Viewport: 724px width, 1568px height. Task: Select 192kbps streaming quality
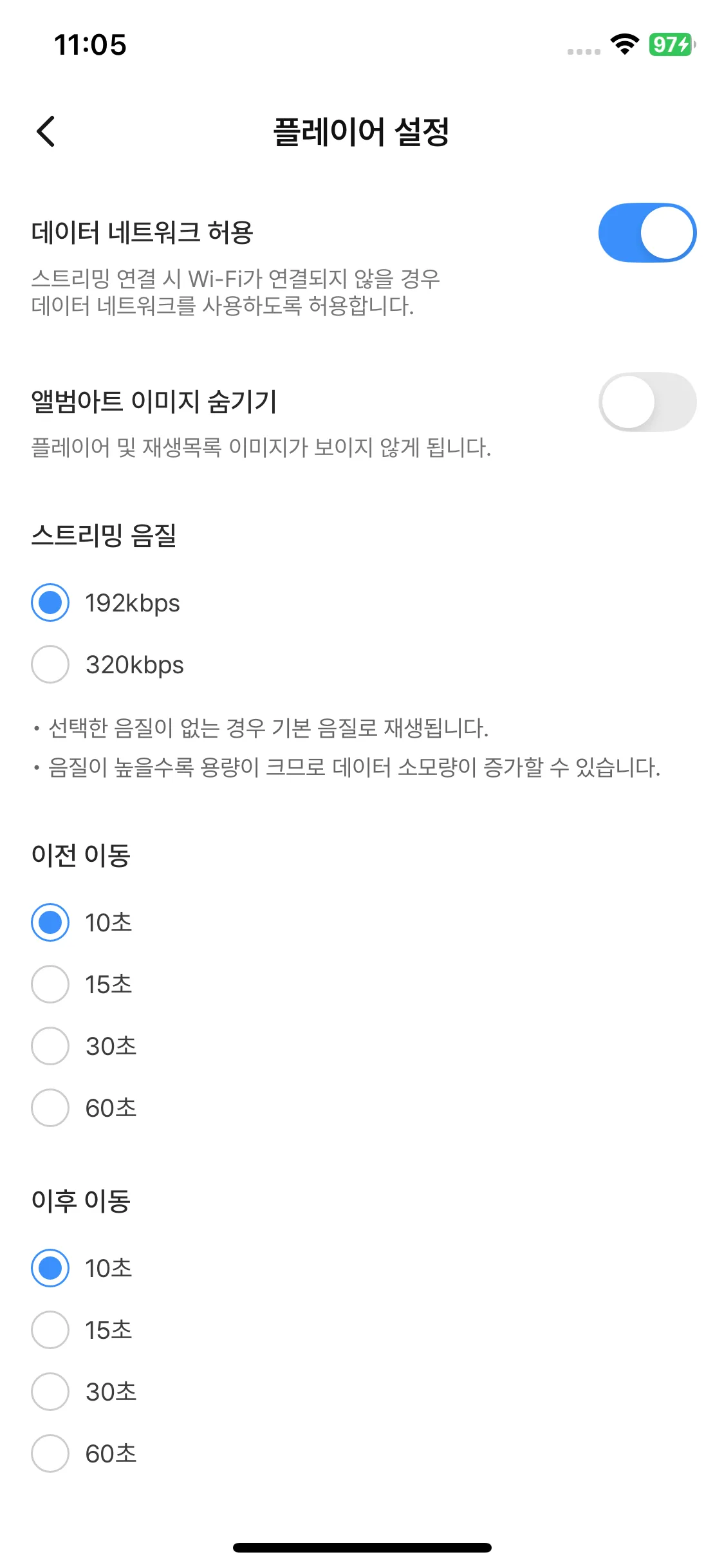point(50,602)
